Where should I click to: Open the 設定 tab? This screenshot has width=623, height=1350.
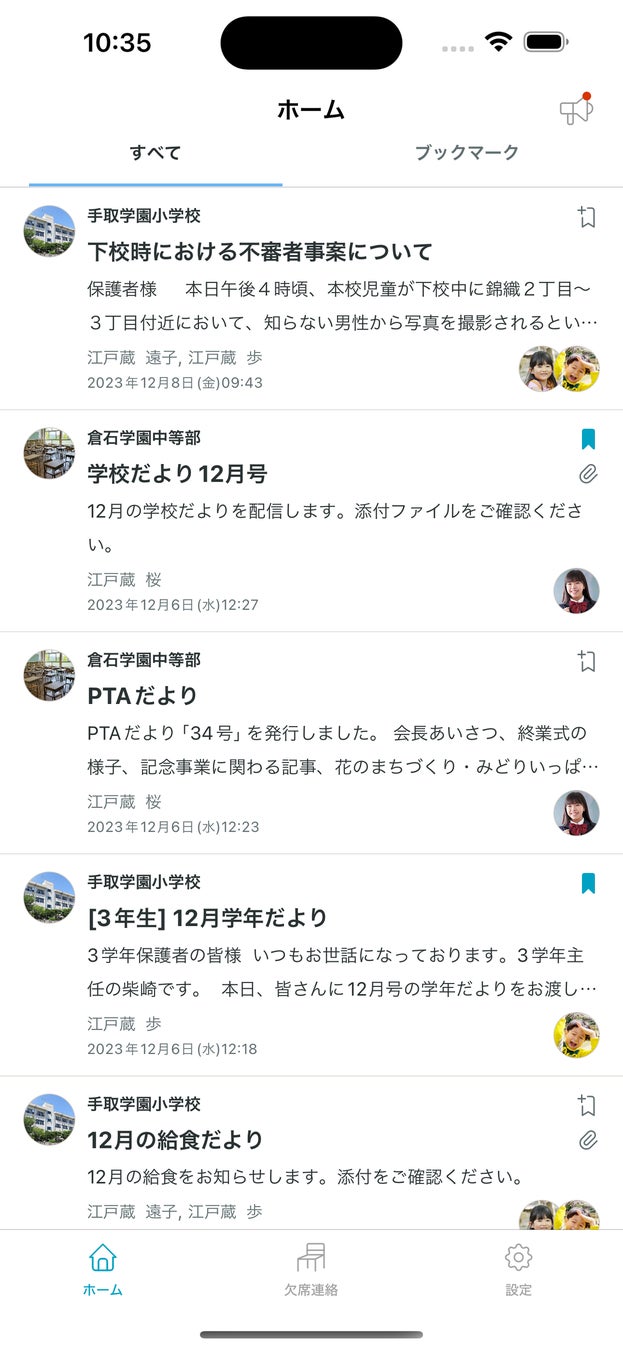tap(518, 1270)
